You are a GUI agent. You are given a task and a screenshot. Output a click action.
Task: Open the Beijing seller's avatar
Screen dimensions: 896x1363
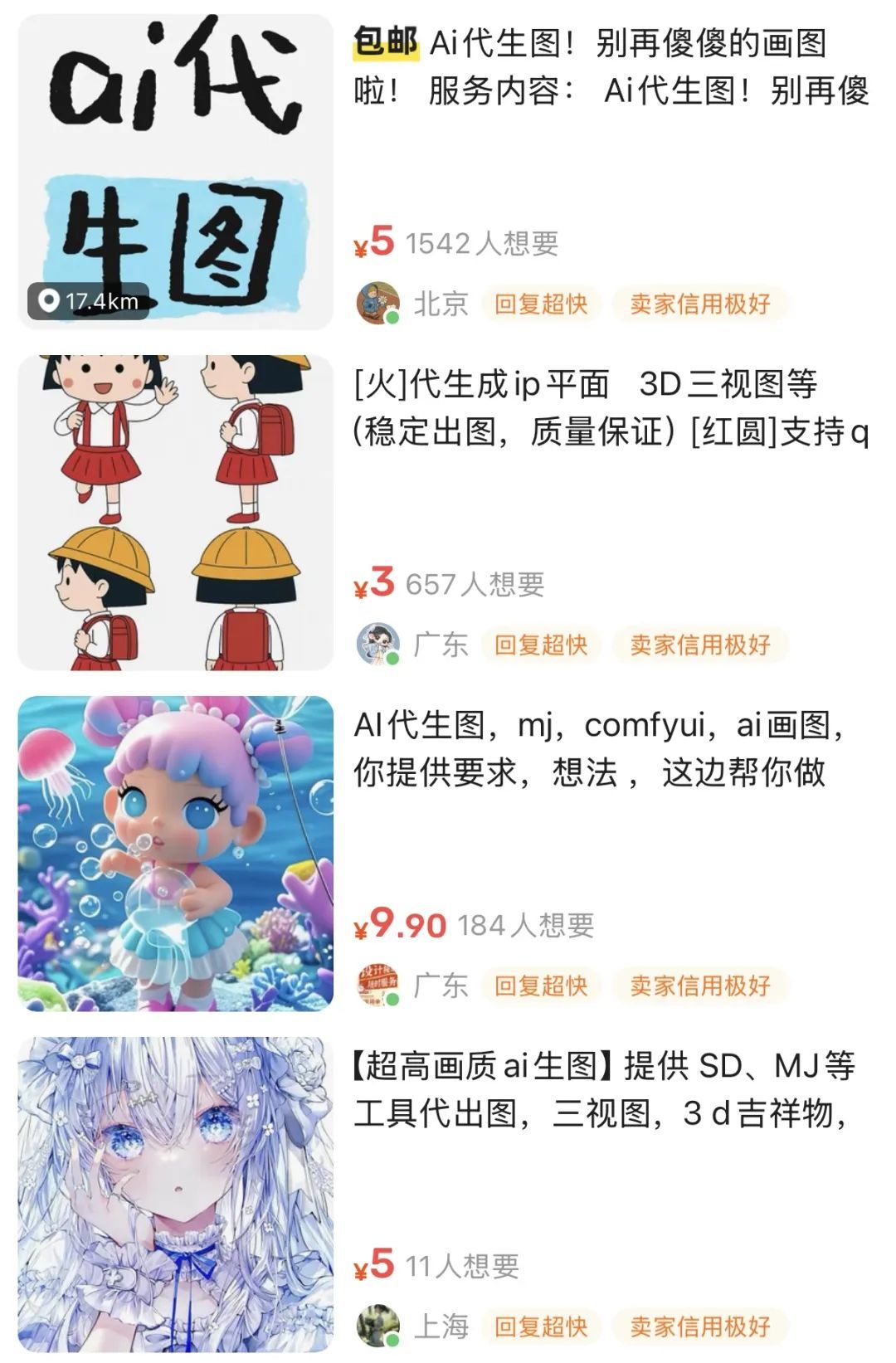coord(377,304)
